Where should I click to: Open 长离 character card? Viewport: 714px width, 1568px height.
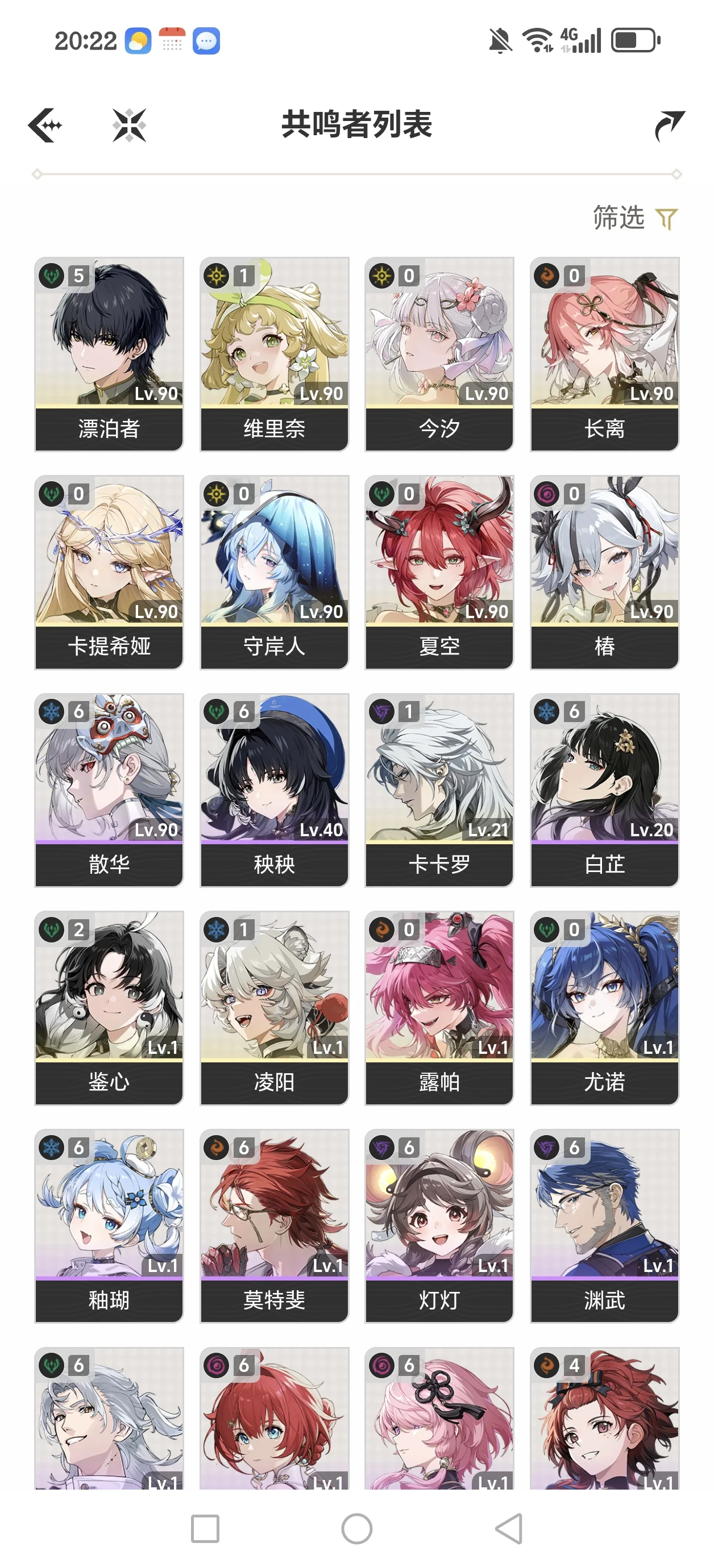[604, 353]
